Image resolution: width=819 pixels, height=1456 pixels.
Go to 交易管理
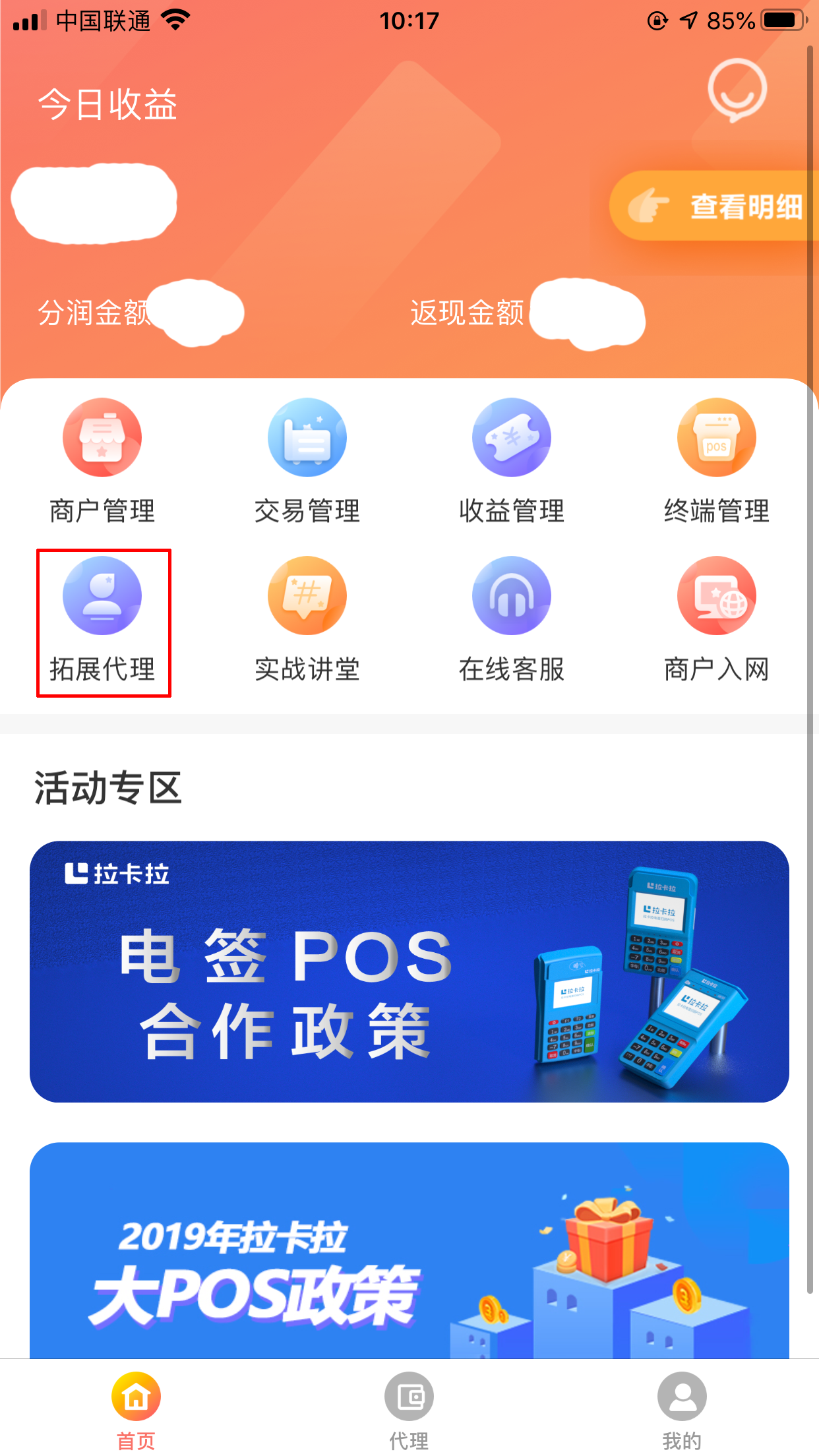click(307, 462)
